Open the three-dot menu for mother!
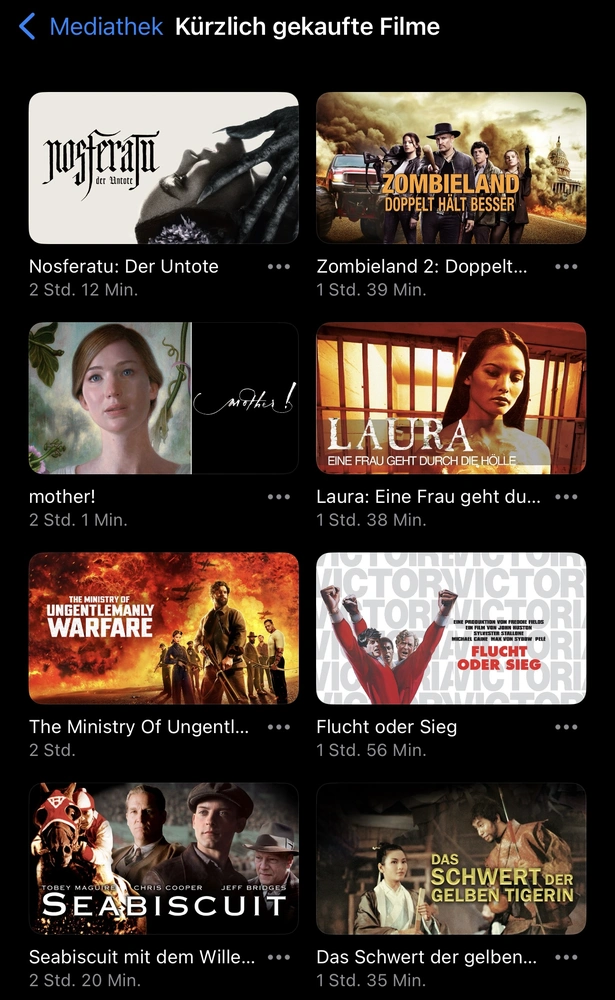 (279, 497)
